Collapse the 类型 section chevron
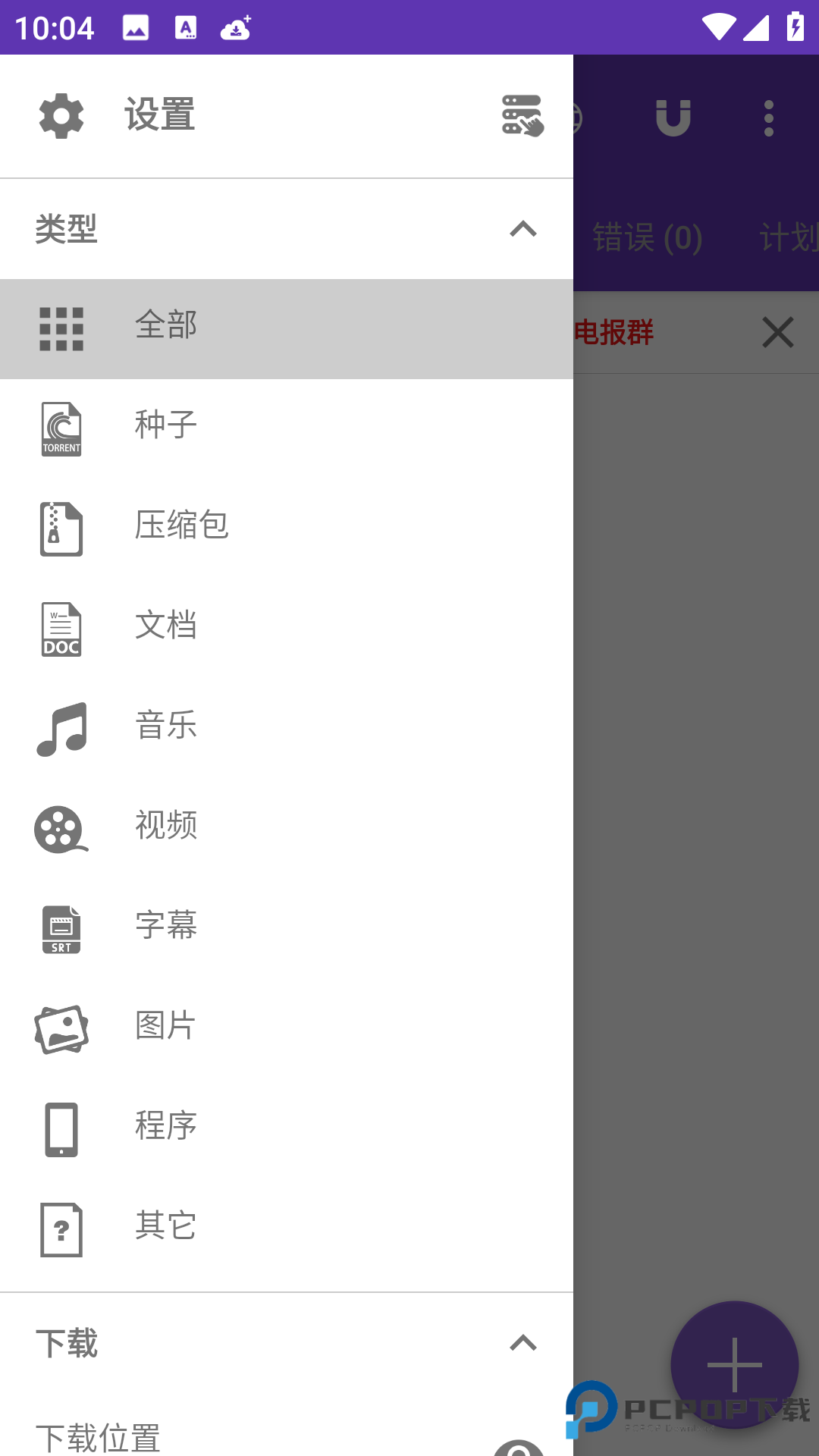 [522, 229]
